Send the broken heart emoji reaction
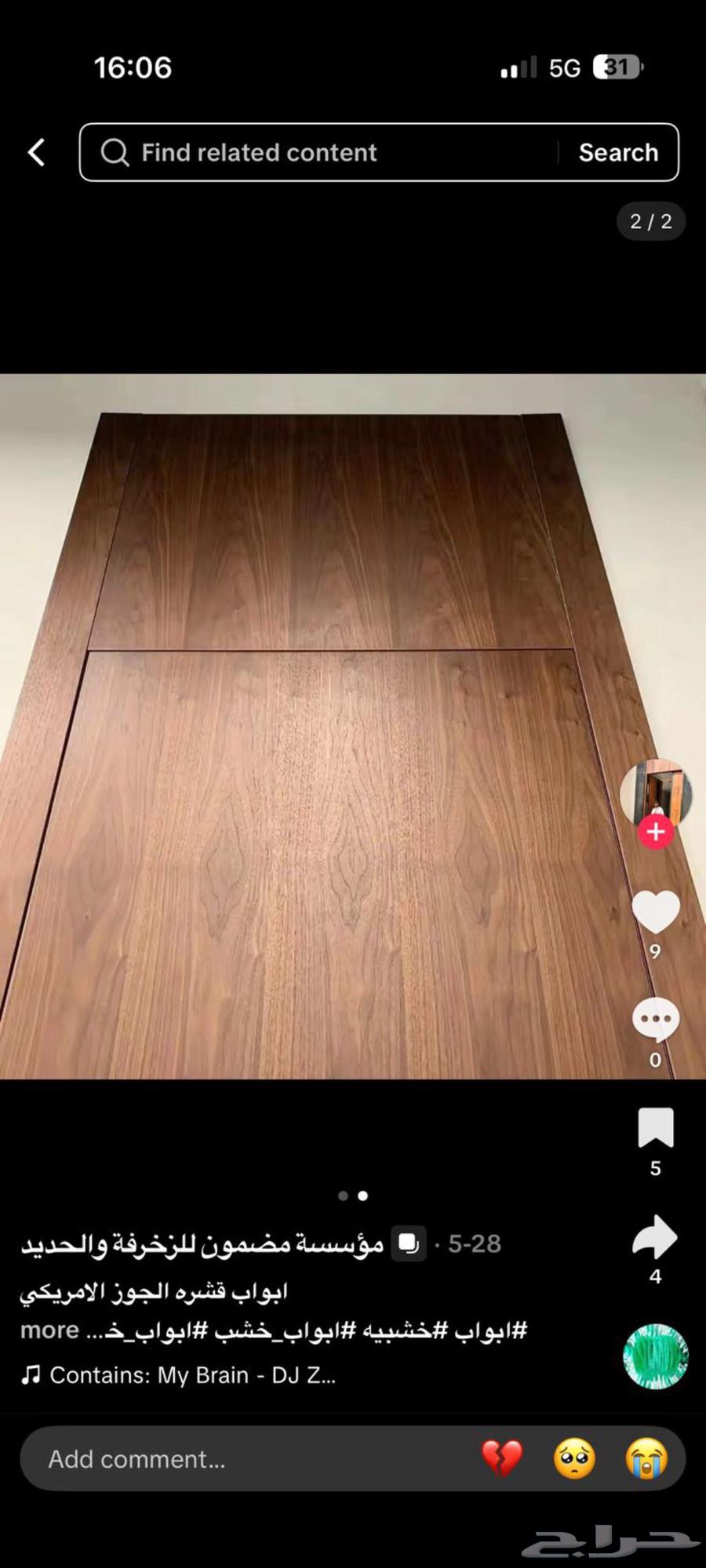 click(502, 1459)
